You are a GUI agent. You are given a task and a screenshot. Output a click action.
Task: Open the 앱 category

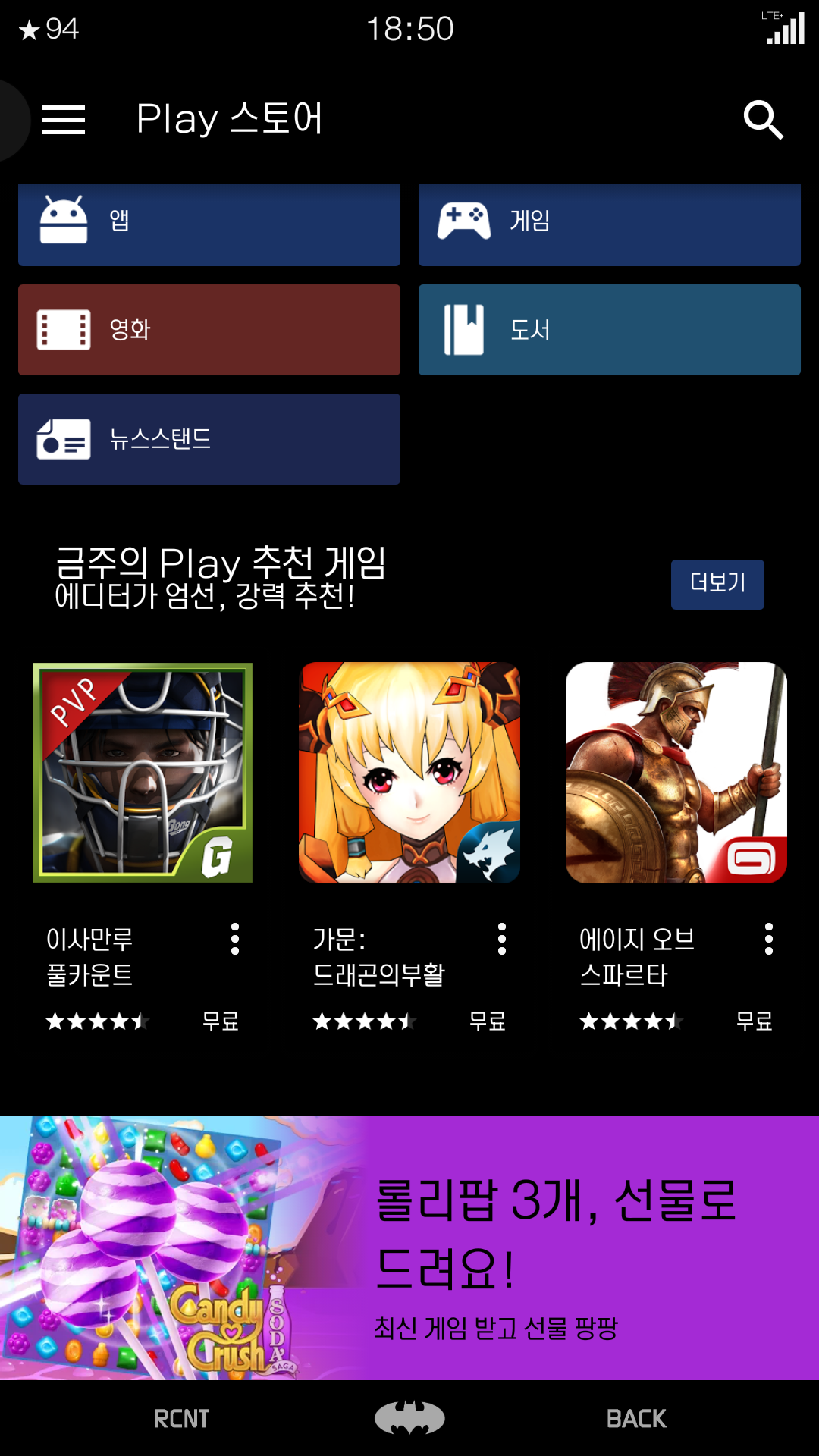point(209,224)
